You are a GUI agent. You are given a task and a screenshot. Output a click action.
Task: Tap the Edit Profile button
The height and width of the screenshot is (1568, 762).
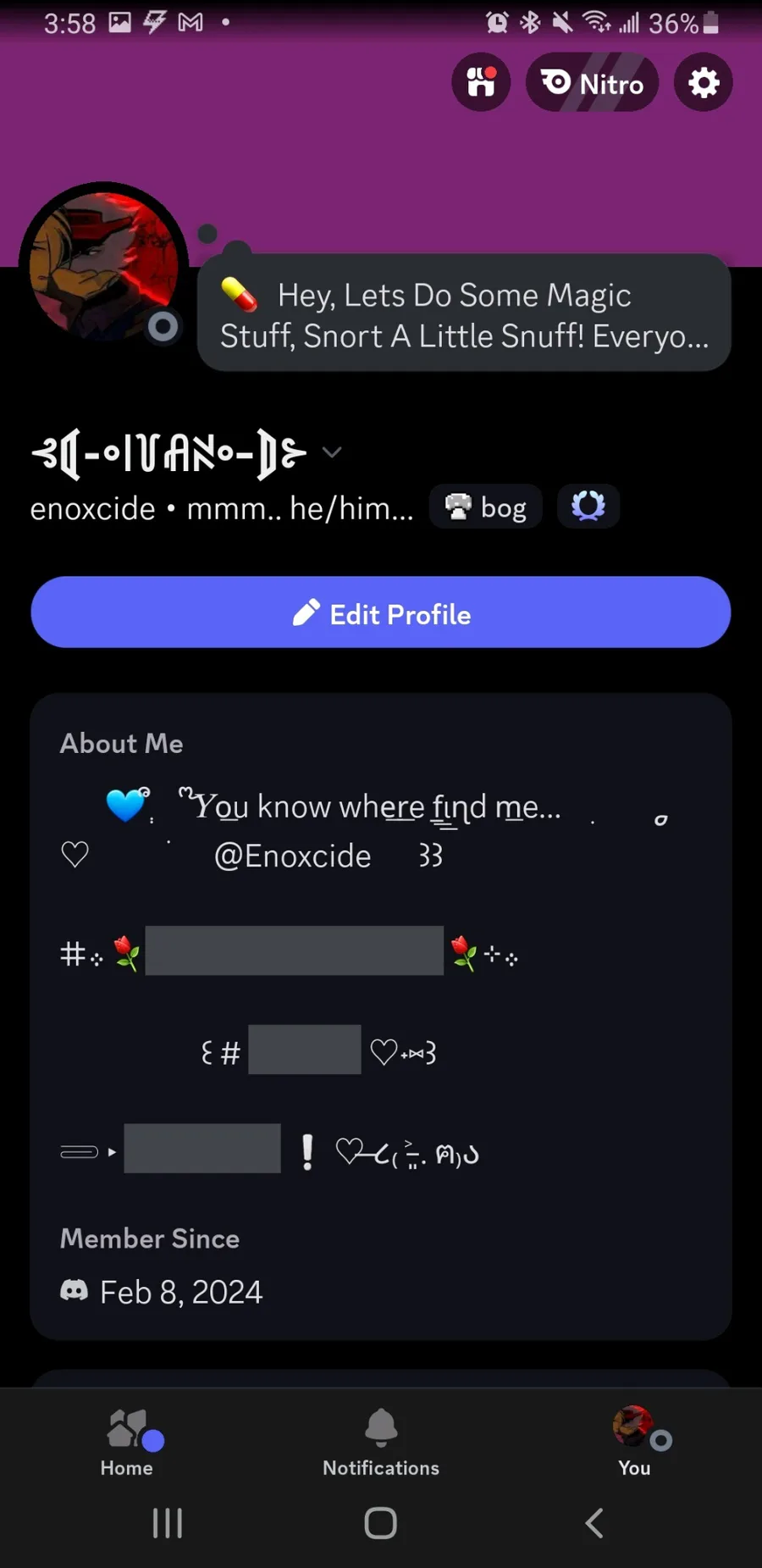381,612
